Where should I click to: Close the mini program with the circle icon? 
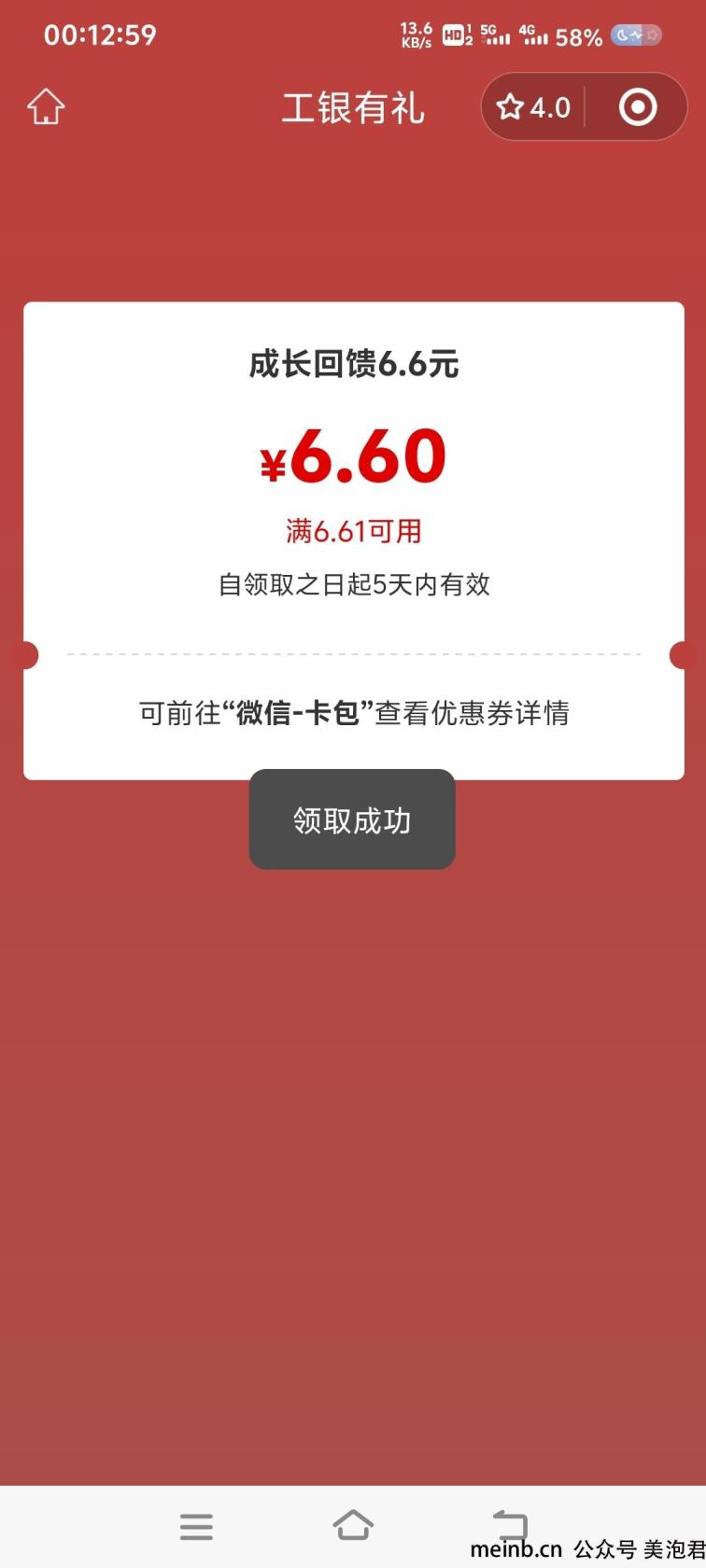point(638,107)
